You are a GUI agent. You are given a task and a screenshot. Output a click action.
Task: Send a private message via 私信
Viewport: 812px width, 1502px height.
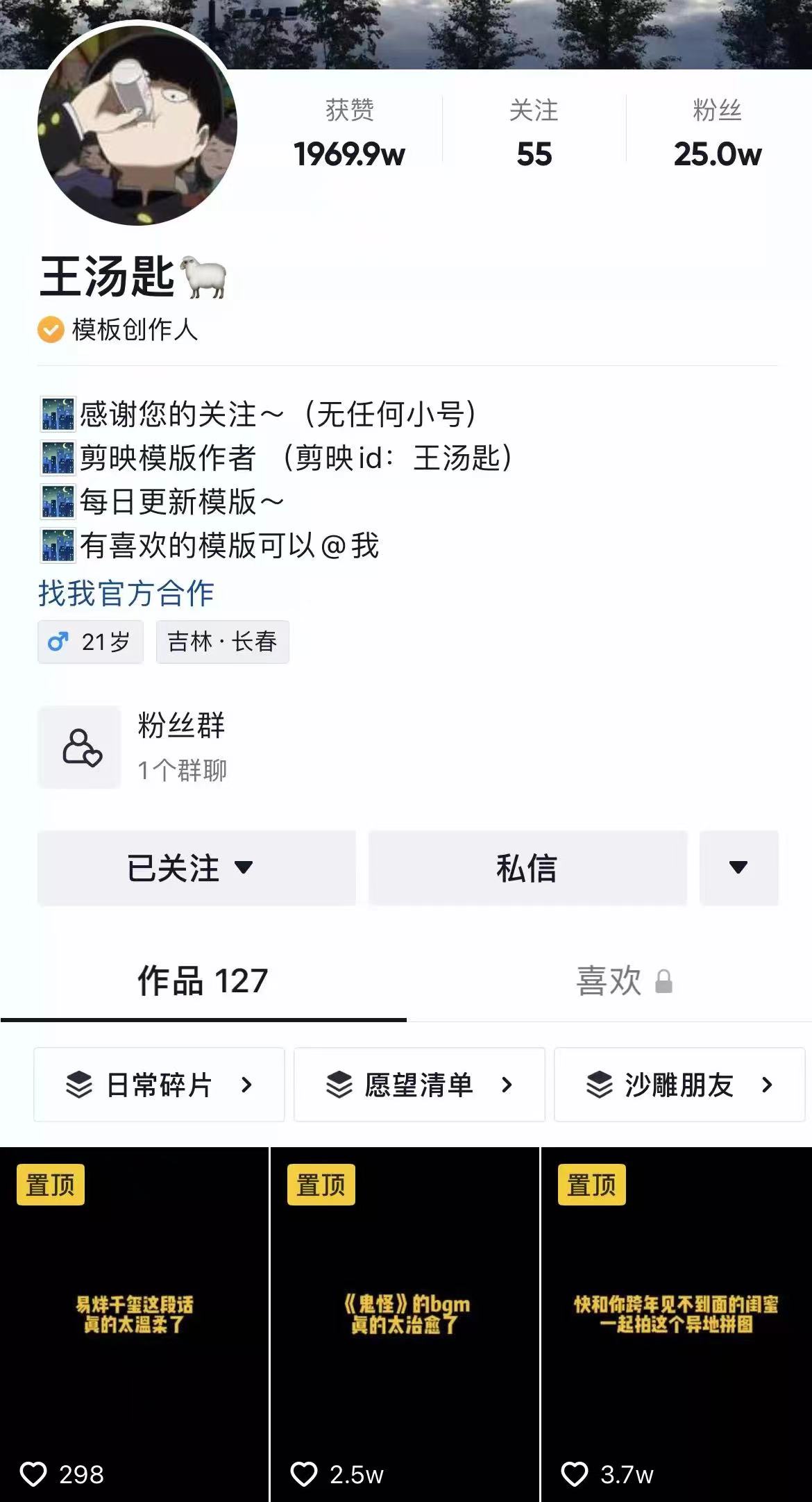pos(527,868)
